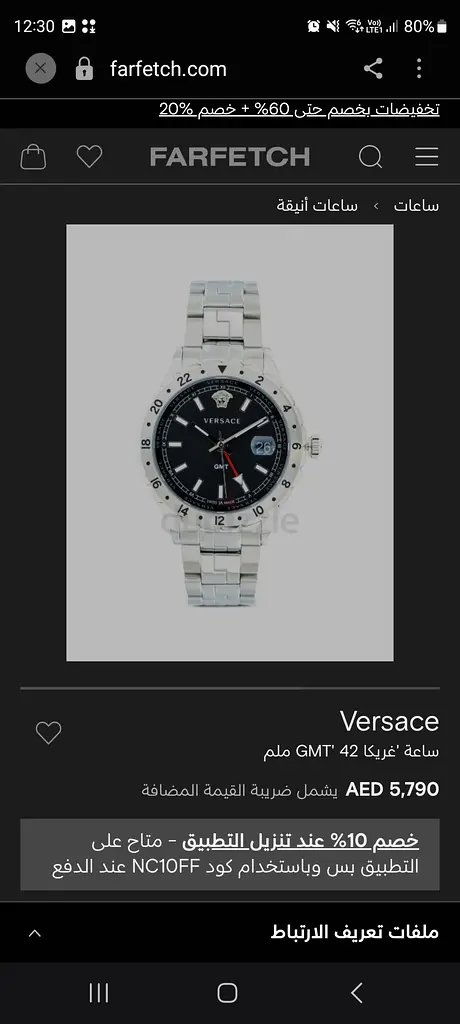This screenshot has height=1024, width=460.
Task: Open the browser overflow menu
Action: click(x=419, y=69)
